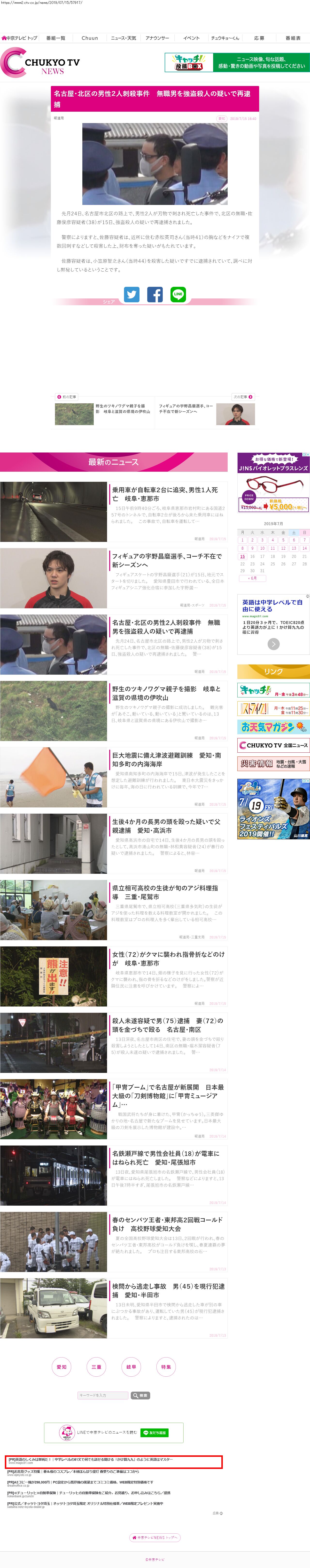This screenshot has width=310, height=1568.
Task: Open ニュース・天気 navigation item
Action: click(124, 38)
